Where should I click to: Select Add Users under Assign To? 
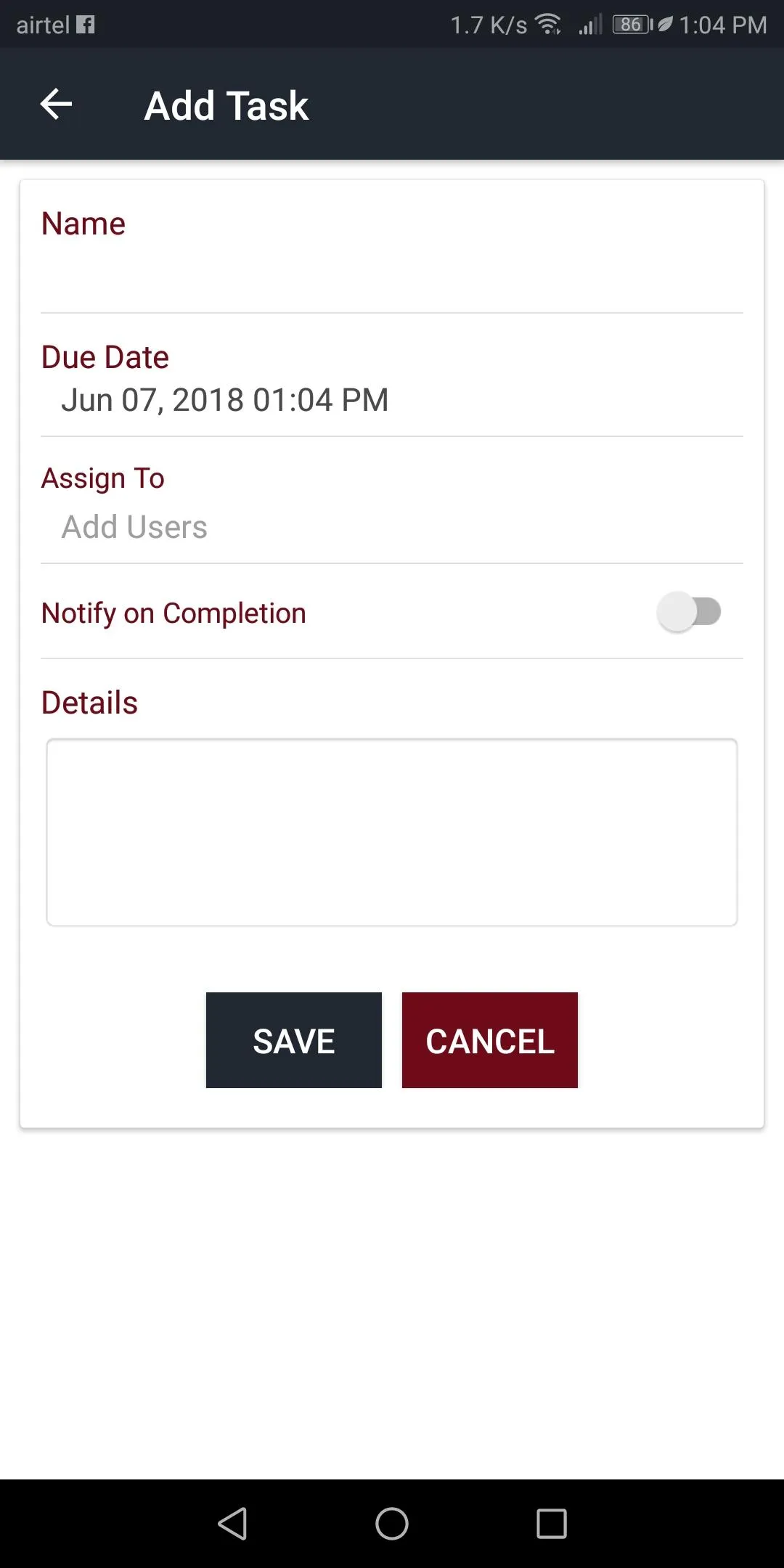pos(135,527)
